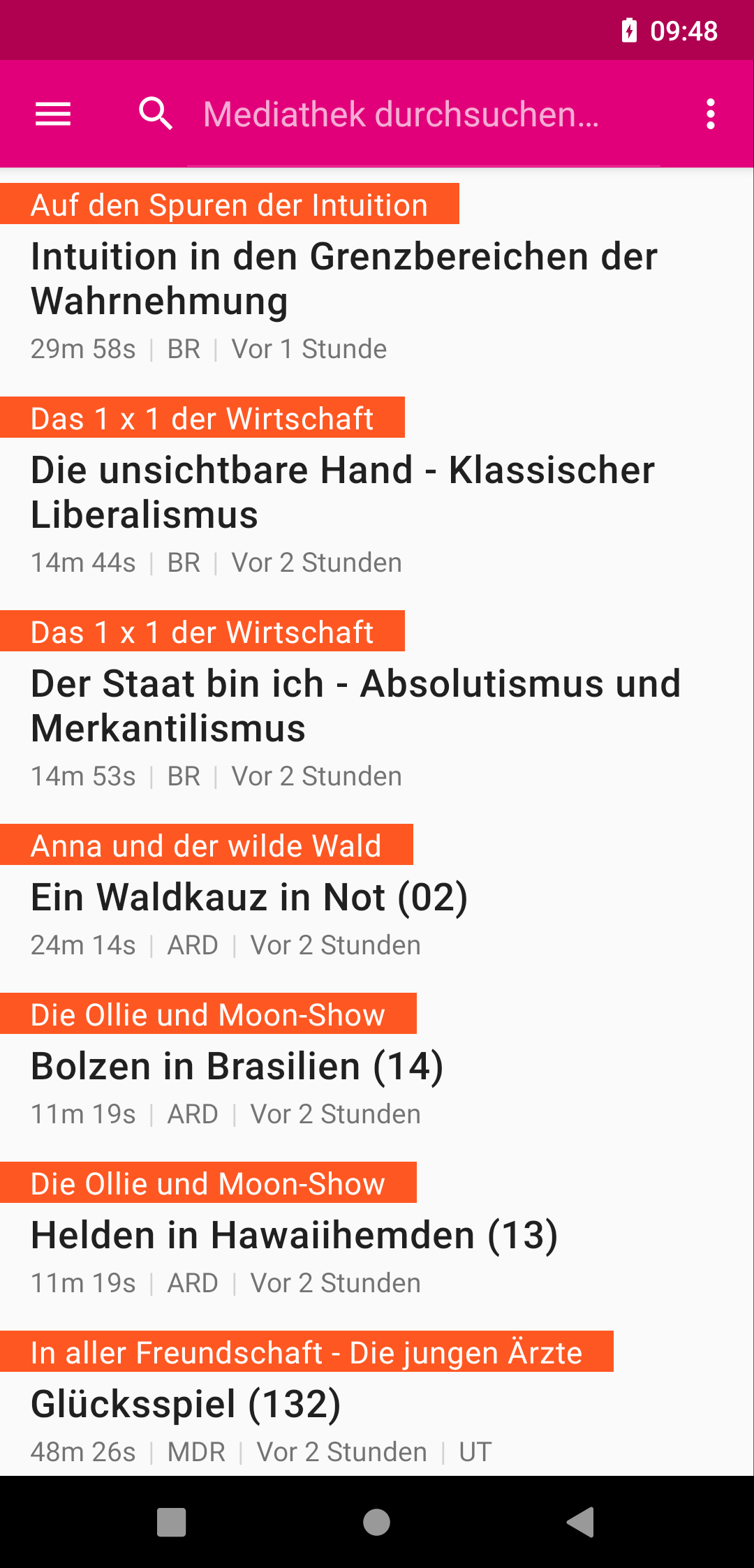Open the hamburger navigation drawer
Viewport: 754px width, 1568px height.
point(53,114)
